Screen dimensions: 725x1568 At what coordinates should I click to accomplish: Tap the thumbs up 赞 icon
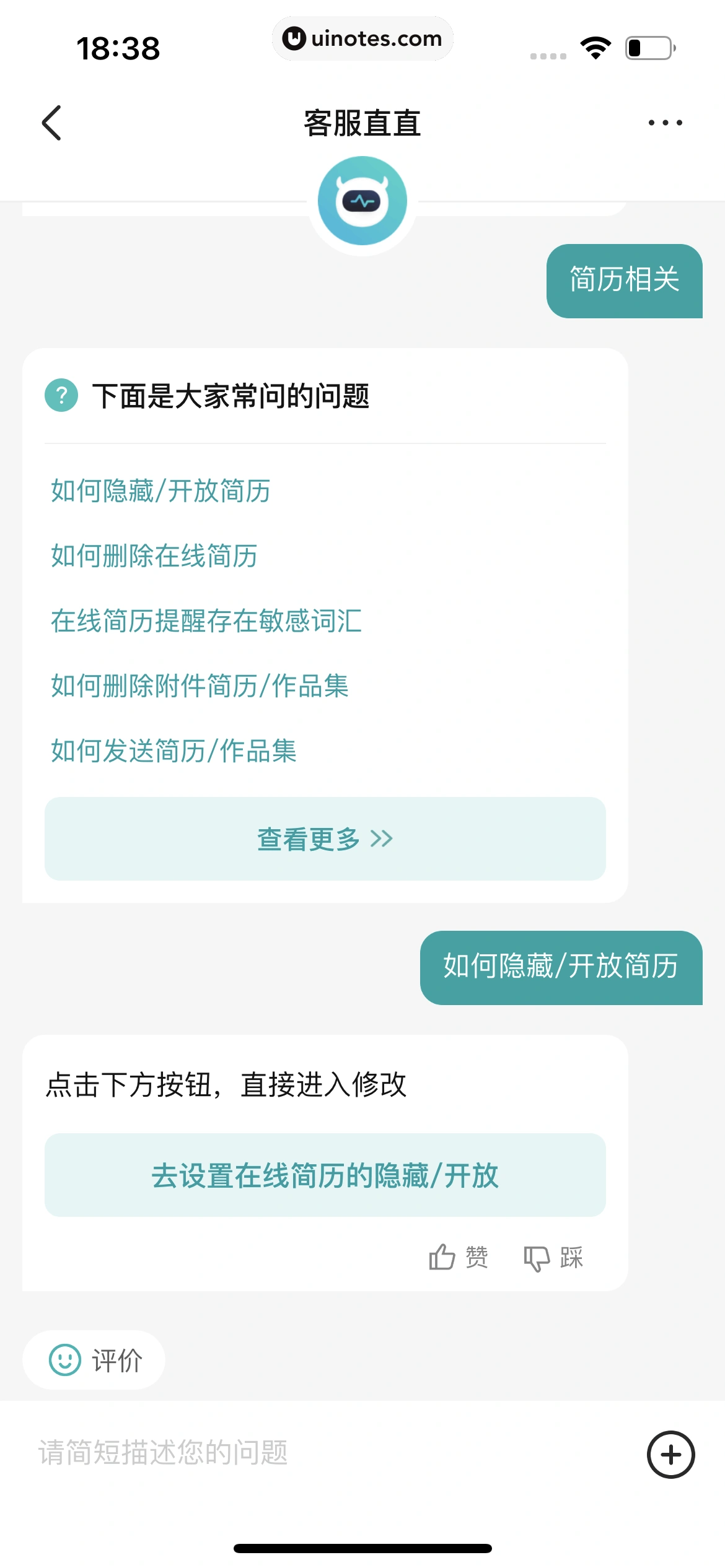point(444,1256)
